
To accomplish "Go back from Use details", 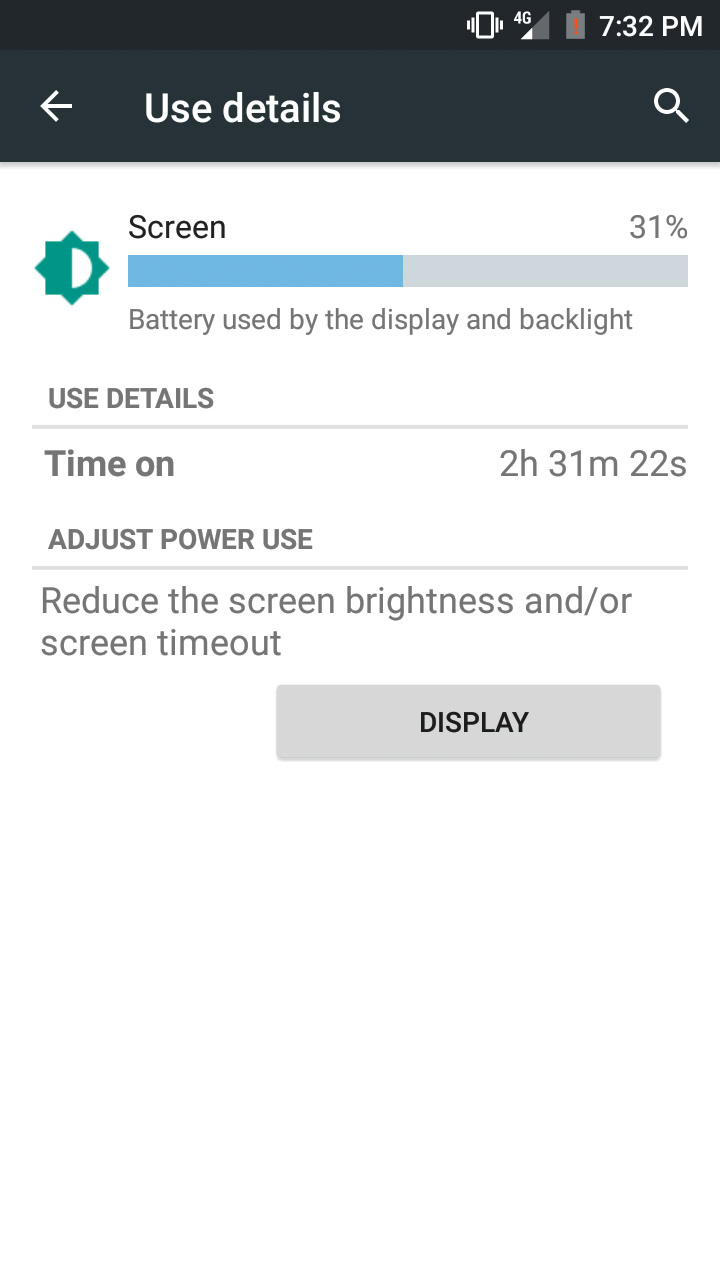I will (57, 107).
